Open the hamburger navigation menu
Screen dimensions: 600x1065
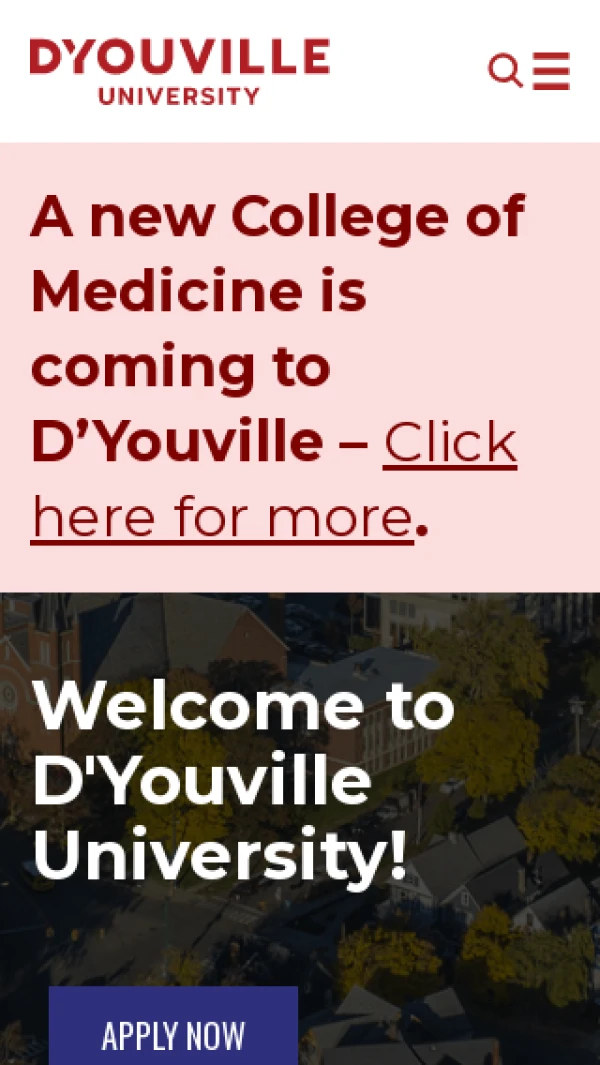pyautogui.click(x=551, y=71)
